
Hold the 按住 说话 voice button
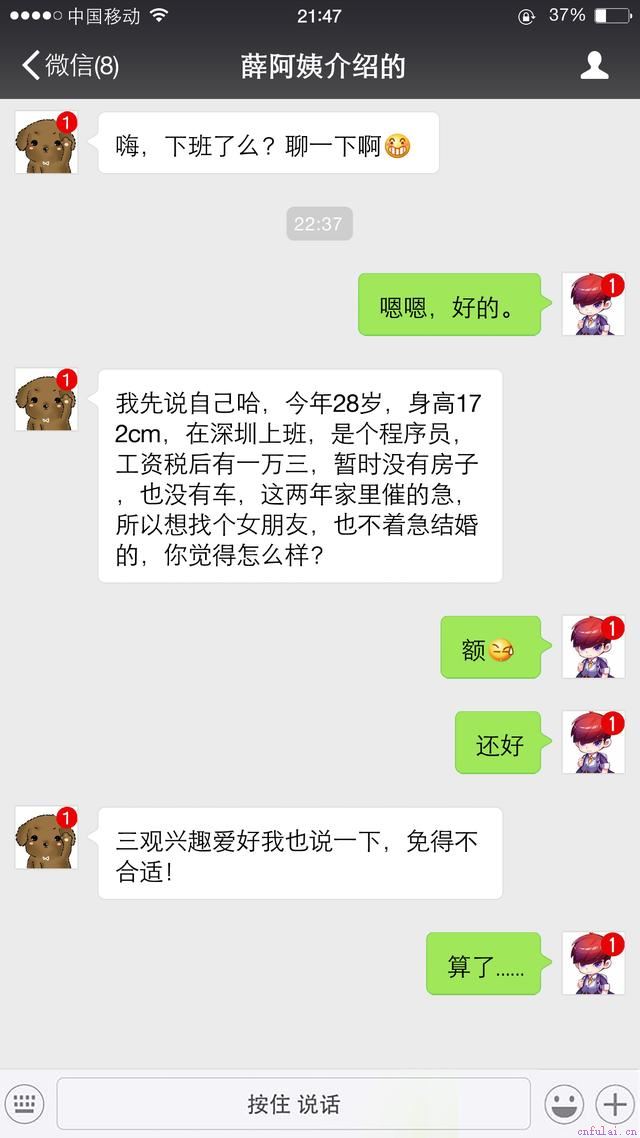tap(293, 1104)
